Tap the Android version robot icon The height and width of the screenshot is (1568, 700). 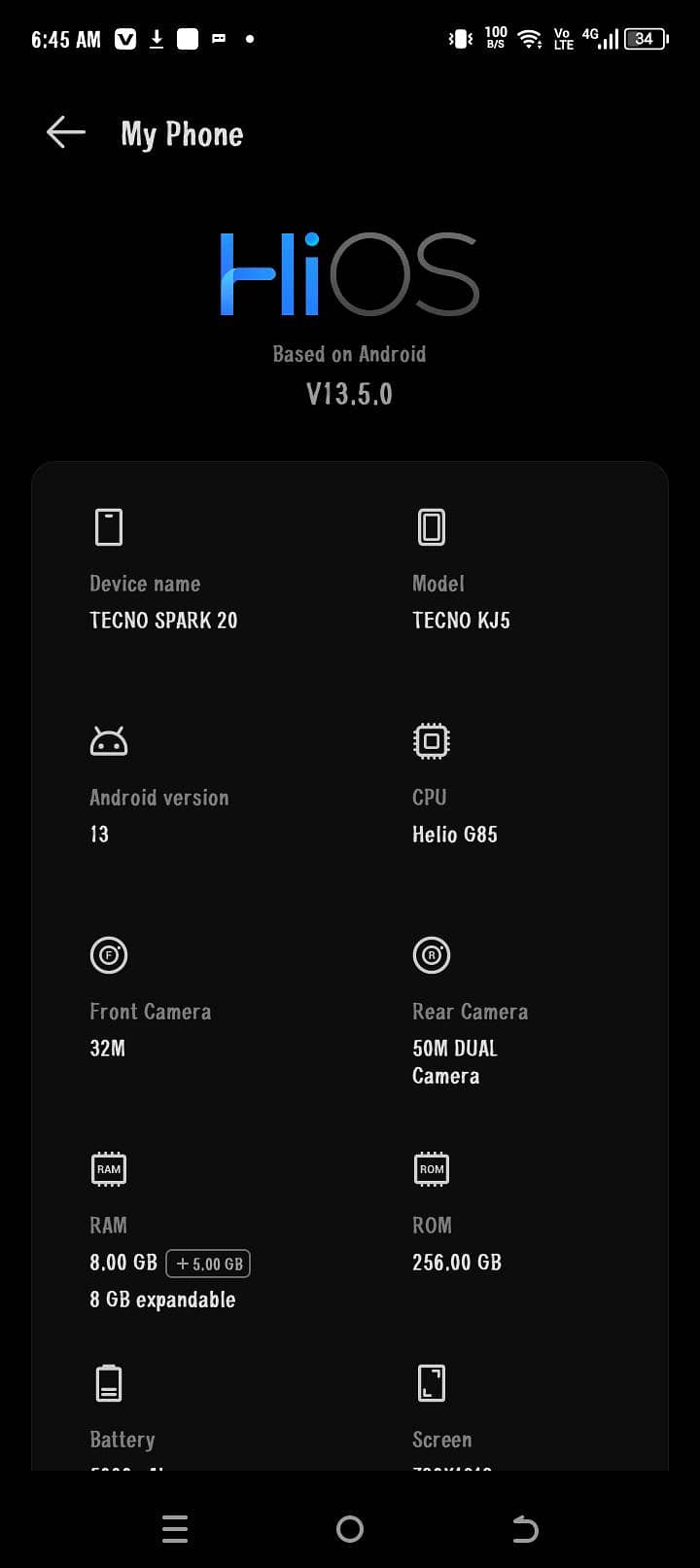click(109, 740)
